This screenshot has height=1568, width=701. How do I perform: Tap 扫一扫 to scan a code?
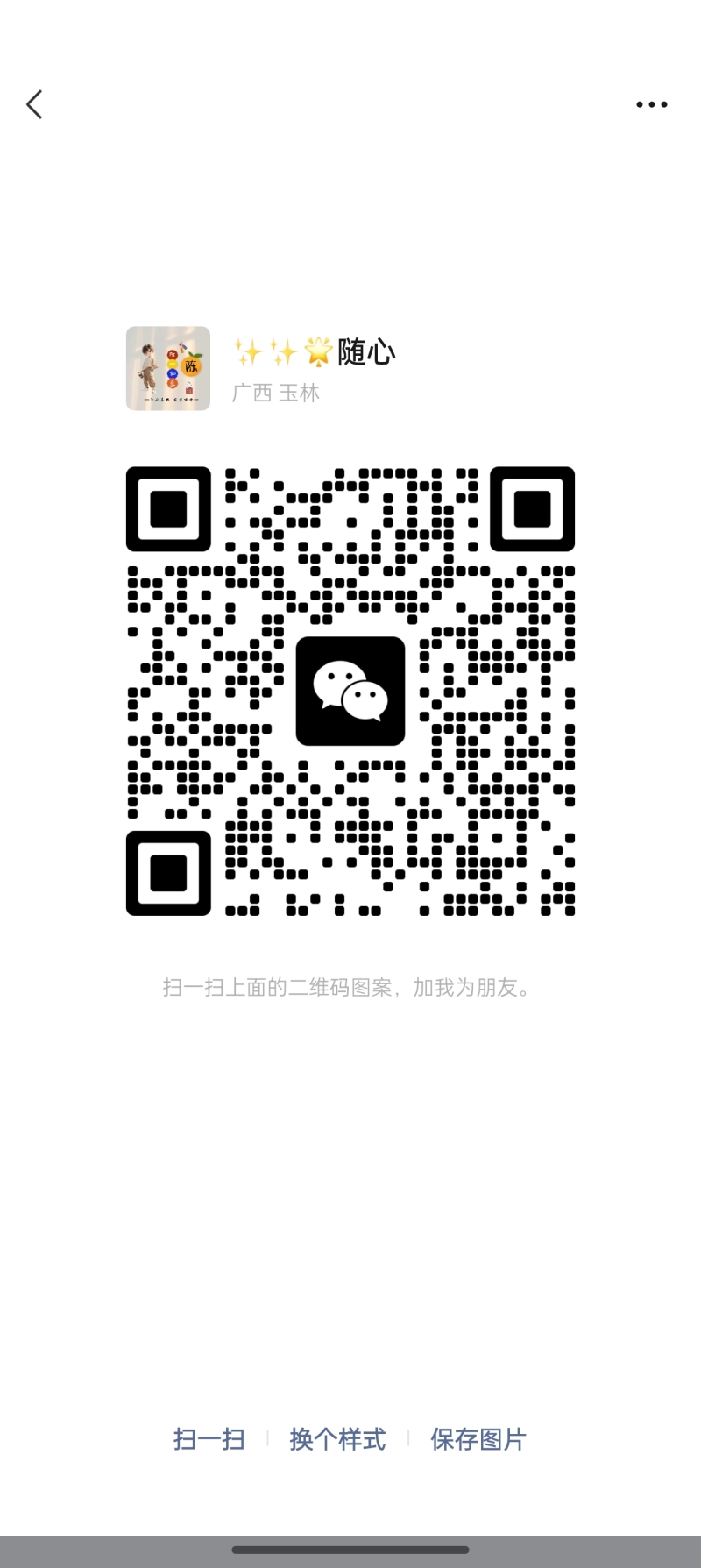tap(209, 1438)
